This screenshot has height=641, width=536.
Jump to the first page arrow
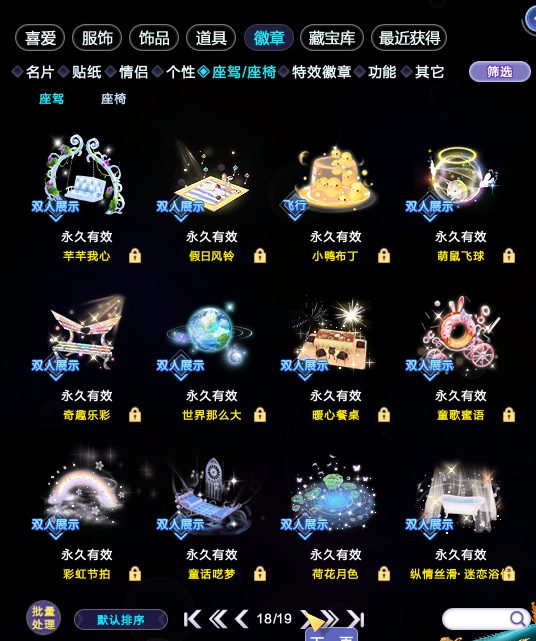point(192,619)
